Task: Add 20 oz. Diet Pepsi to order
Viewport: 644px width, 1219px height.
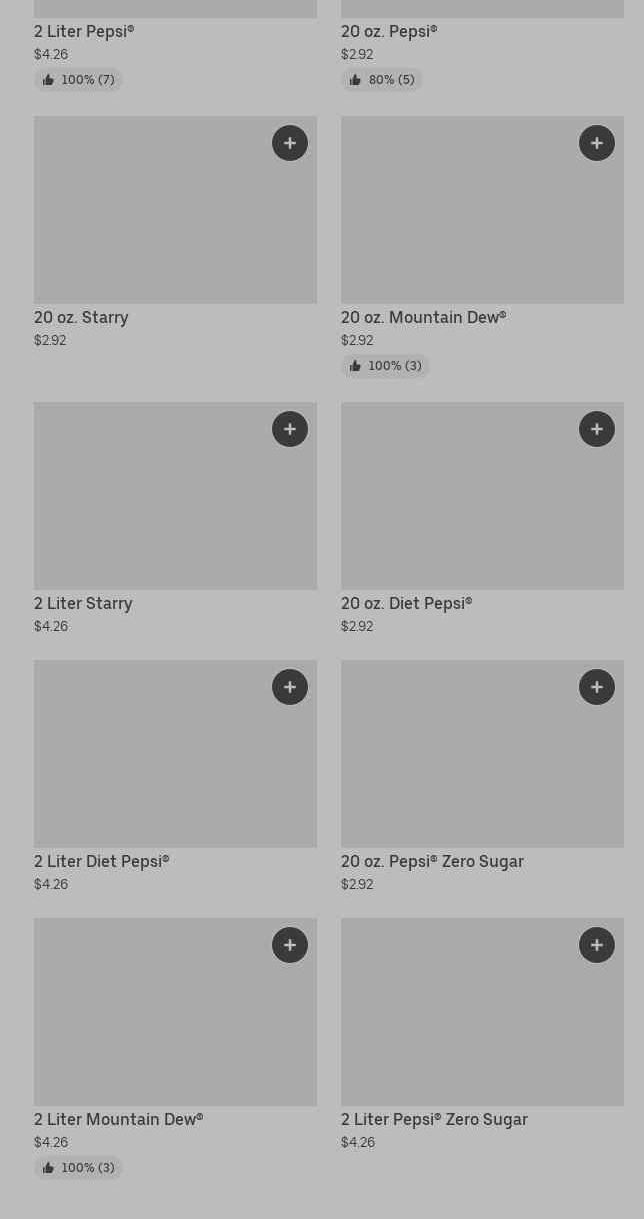Action: point(597,429)
